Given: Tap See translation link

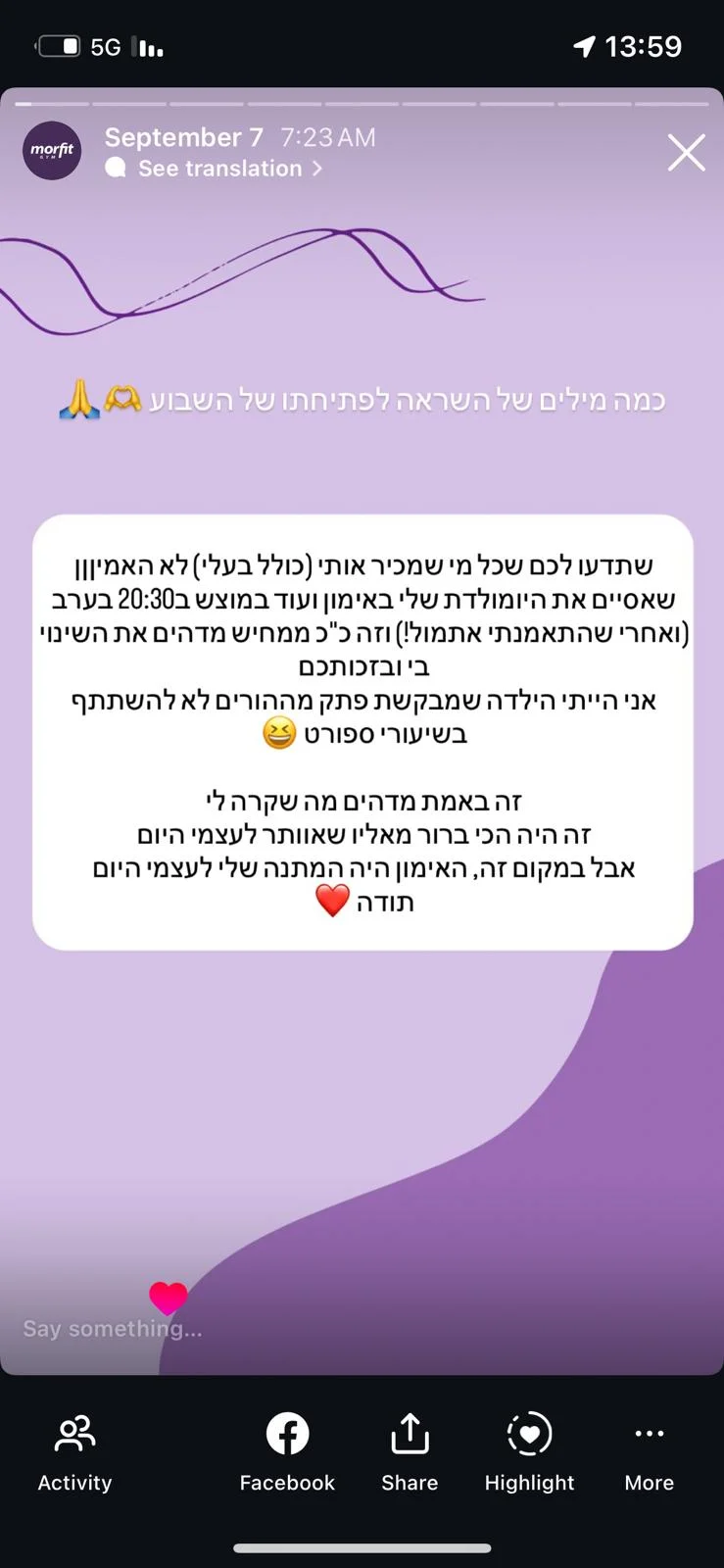Looking at the screenshot, I should tap(220, 169).
